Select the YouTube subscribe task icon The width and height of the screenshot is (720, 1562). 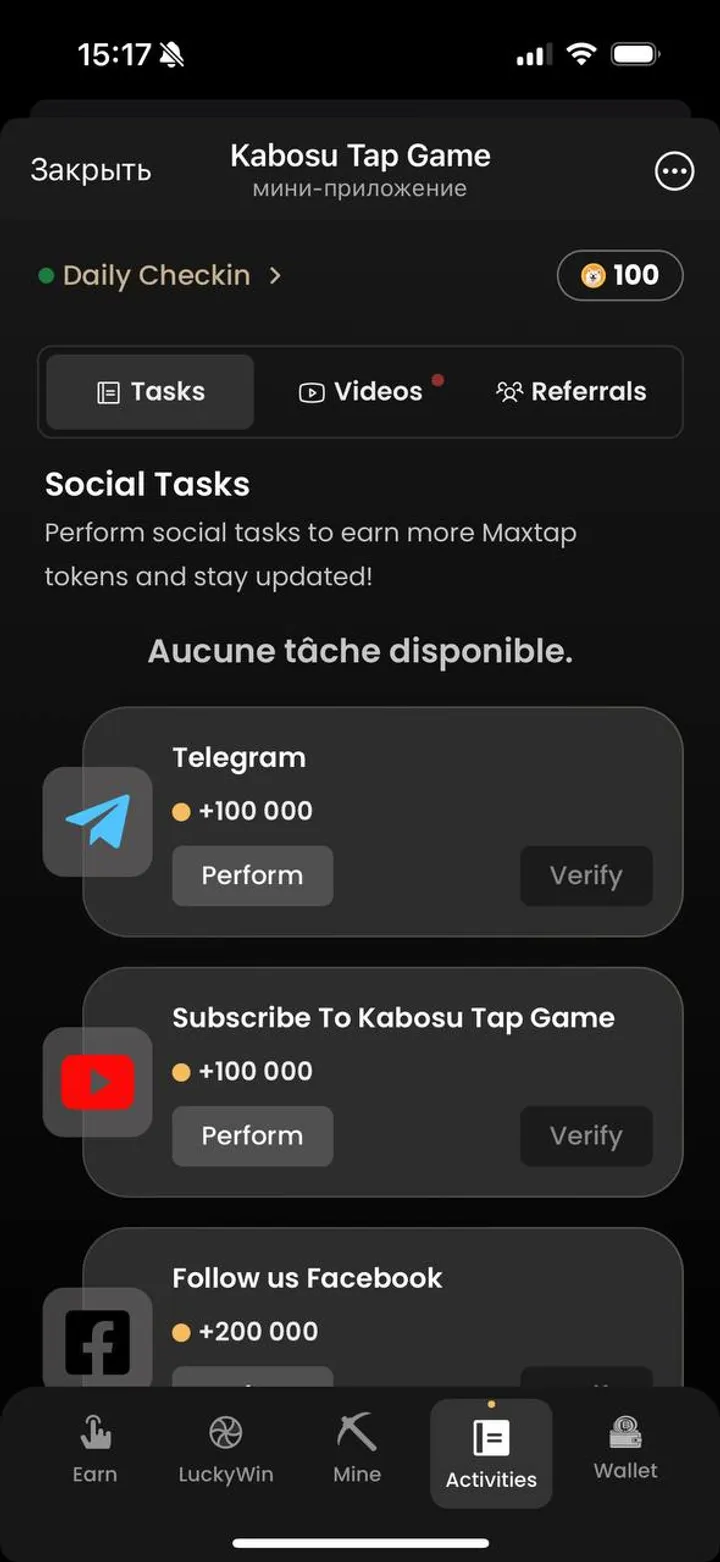click(x=97, y=1081)
